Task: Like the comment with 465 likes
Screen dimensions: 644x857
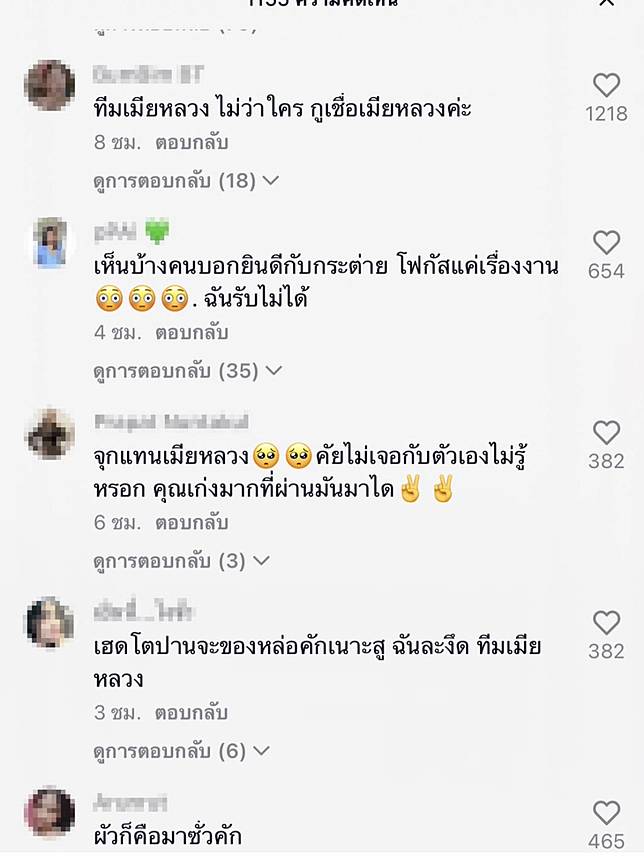Action: pyautogui.click(x=606, y=812)
